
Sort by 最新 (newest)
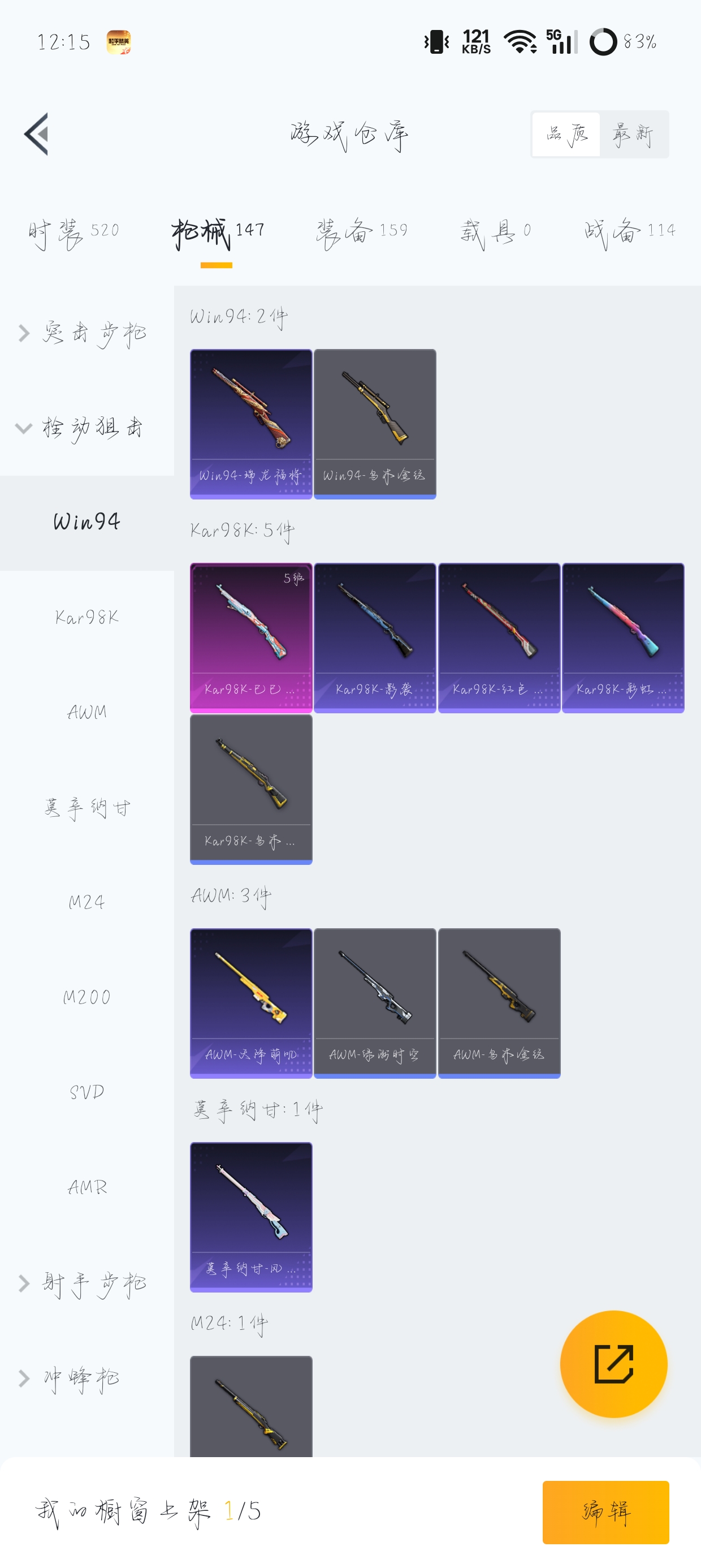point(633,134)
